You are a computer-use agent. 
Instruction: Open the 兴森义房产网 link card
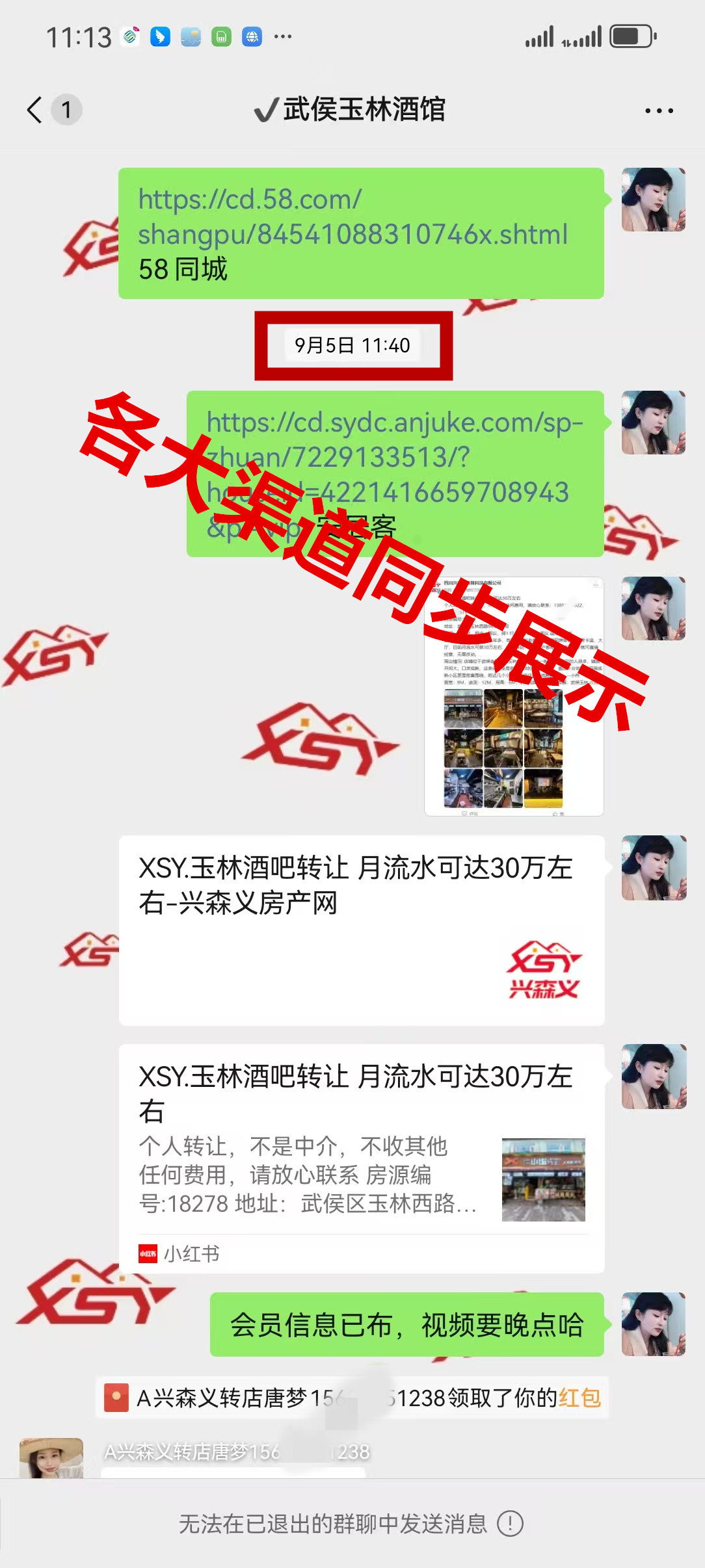point(362,930)
